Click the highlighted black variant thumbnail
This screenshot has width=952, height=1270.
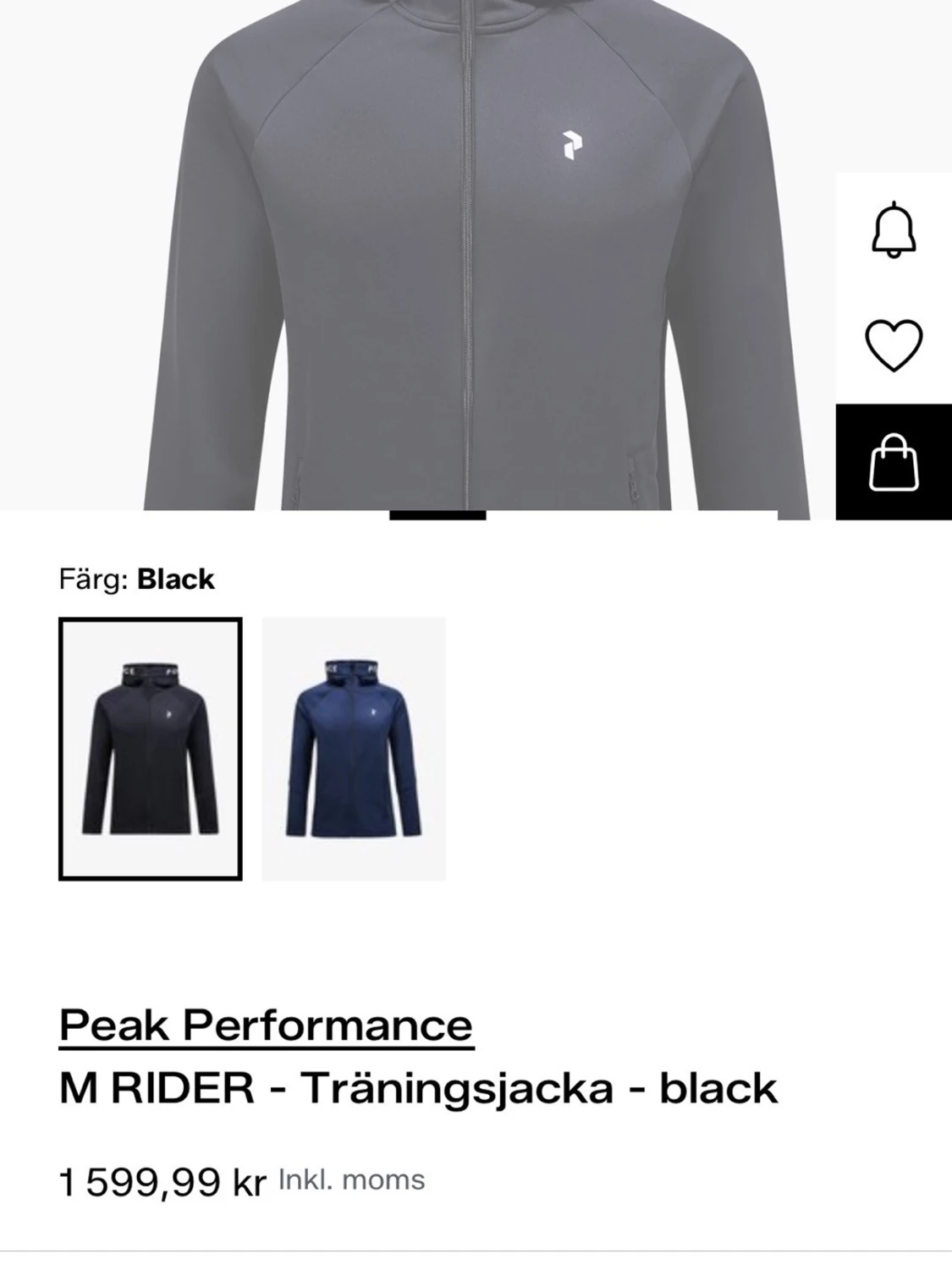(x=149, y=747)
